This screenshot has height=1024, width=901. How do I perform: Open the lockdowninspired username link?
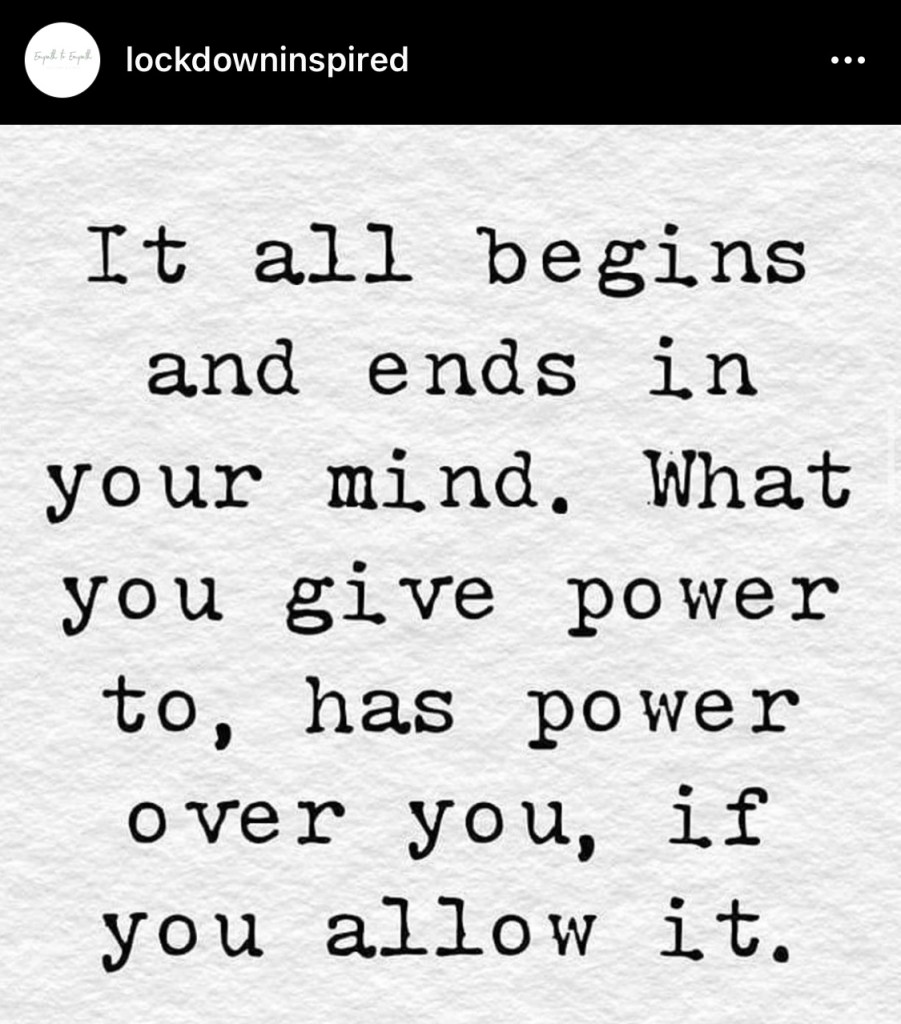(x=267, y=60)
